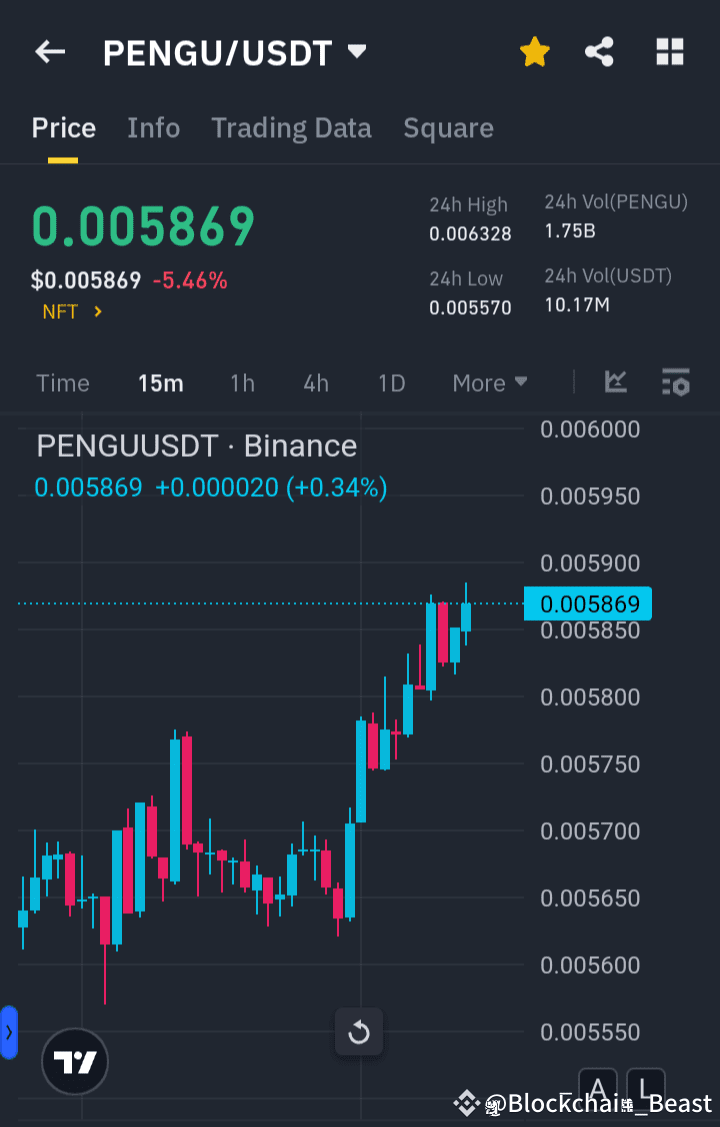Open the indicators chart icon
720x1127 pixels.
point(615,382)
